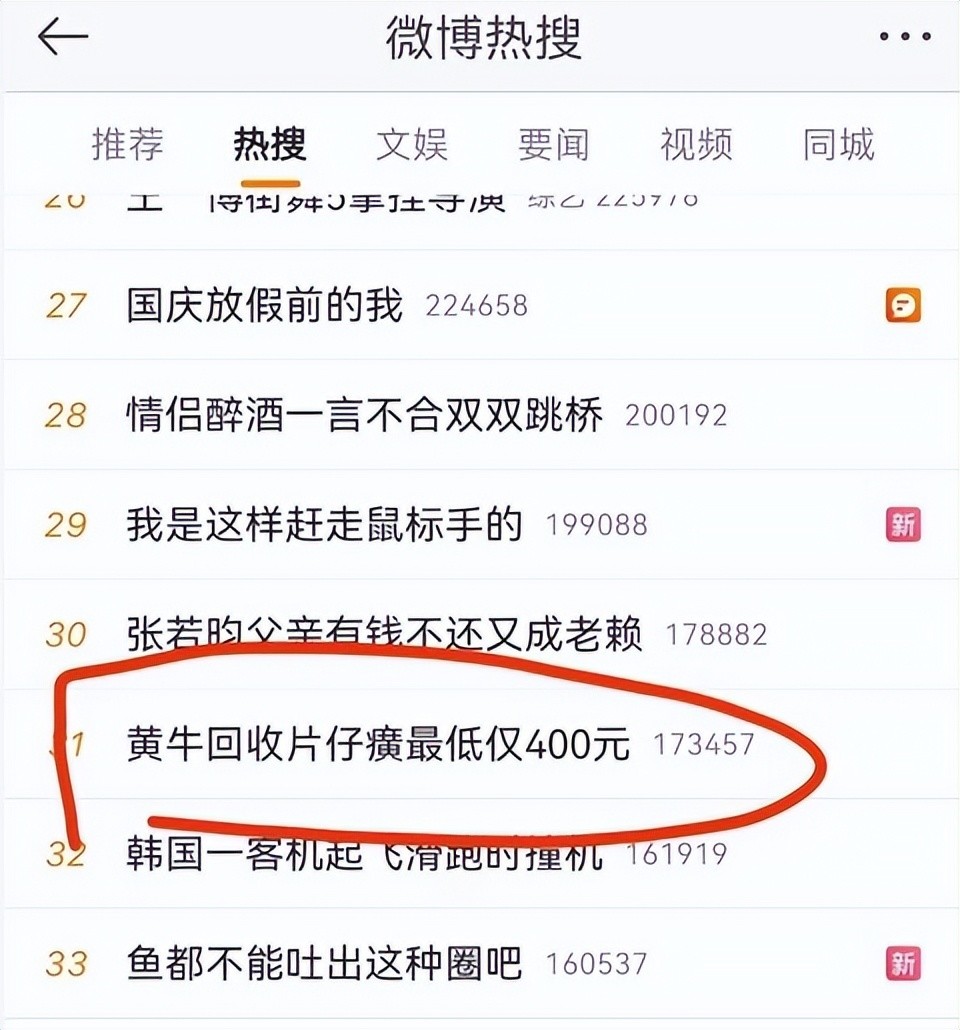Image resolution: width=960 pixels, height=1030 pixels.
Task: Open topic 张若昀父亲有钱不还又成老赖
Action: coord(385,634)
